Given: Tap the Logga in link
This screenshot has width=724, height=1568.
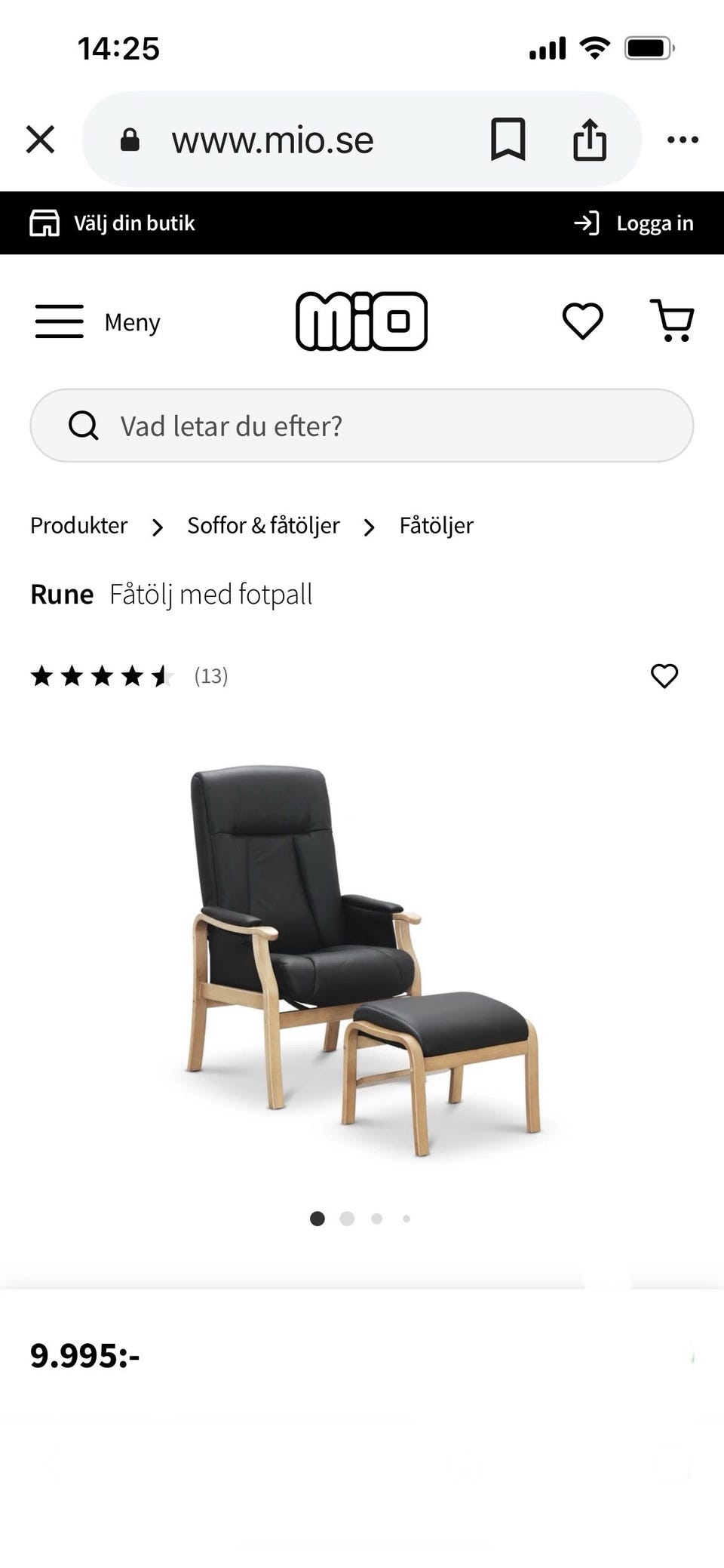Looking at the screenshot, I should click(x=656, y=223).
